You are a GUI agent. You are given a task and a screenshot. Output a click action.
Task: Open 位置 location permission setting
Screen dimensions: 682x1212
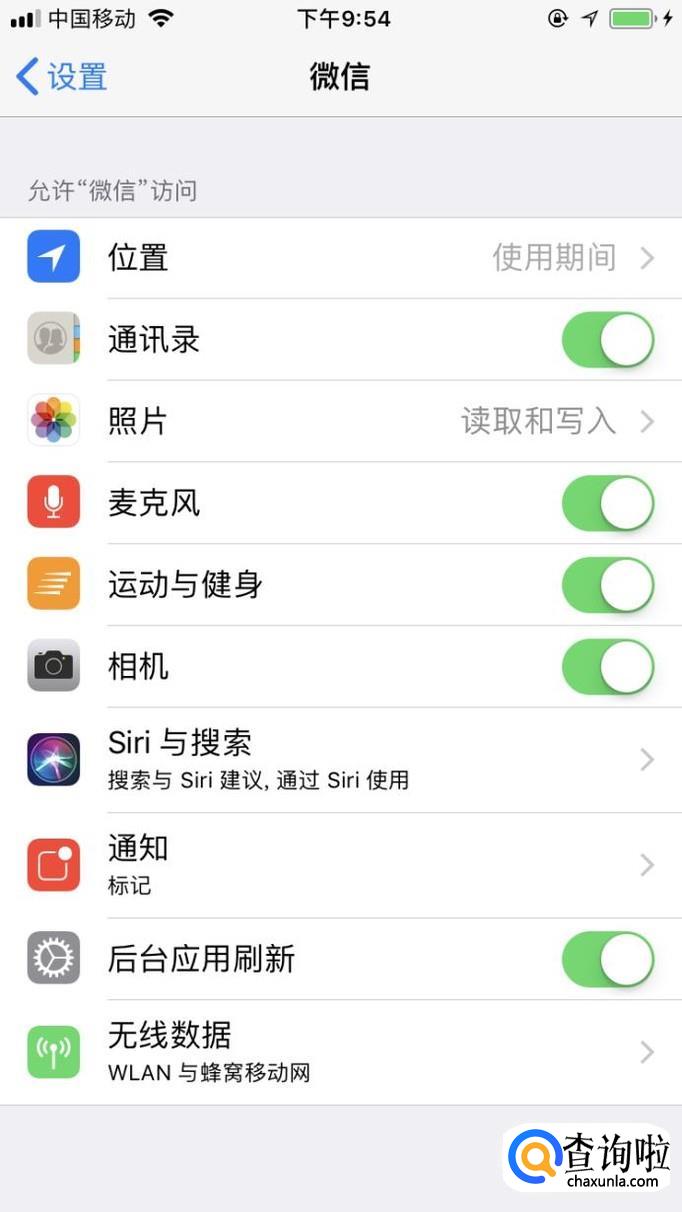[x=340, y=258]
